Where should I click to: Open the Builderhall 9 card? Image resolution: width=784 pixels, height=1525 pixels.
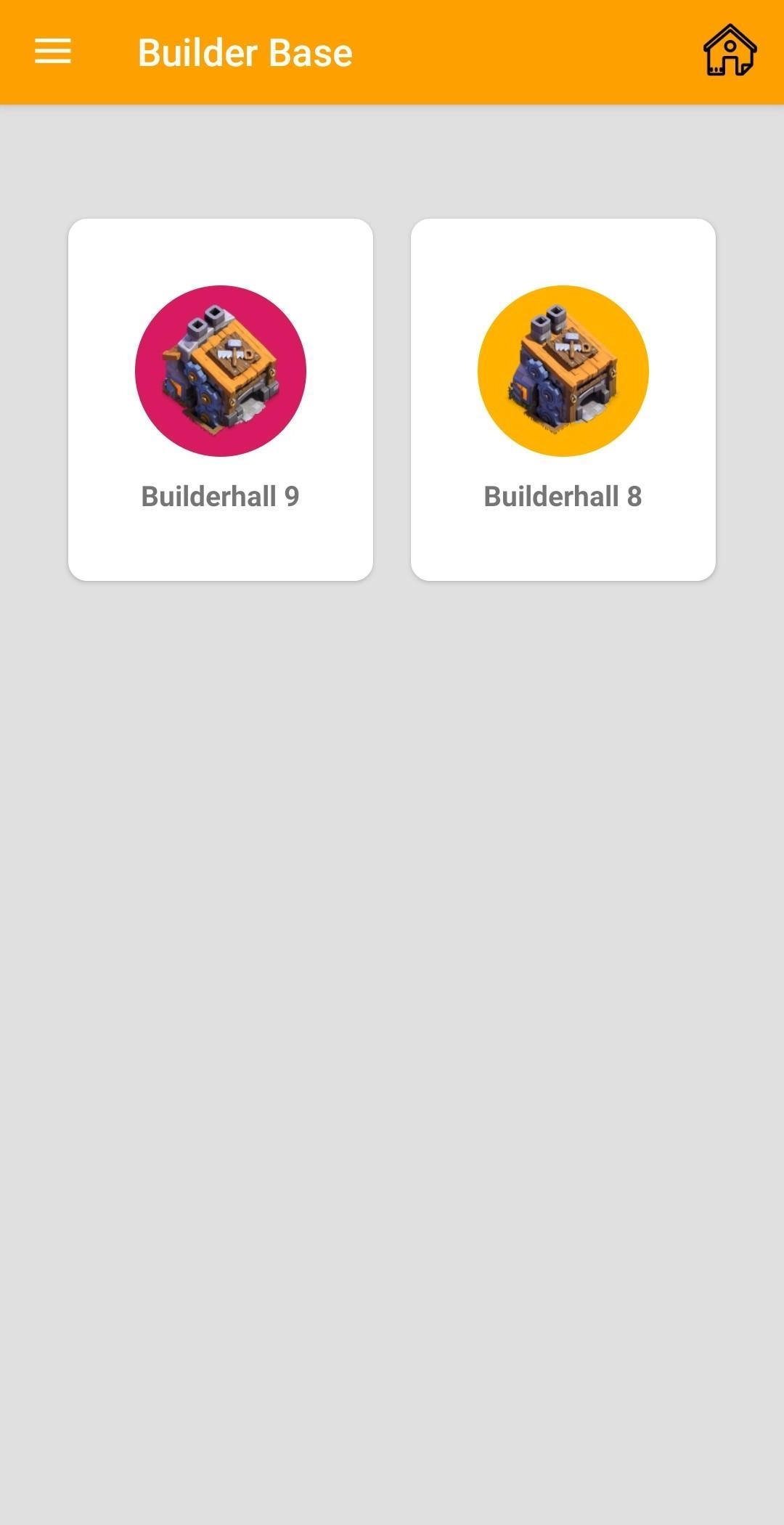tap(221, 399)
